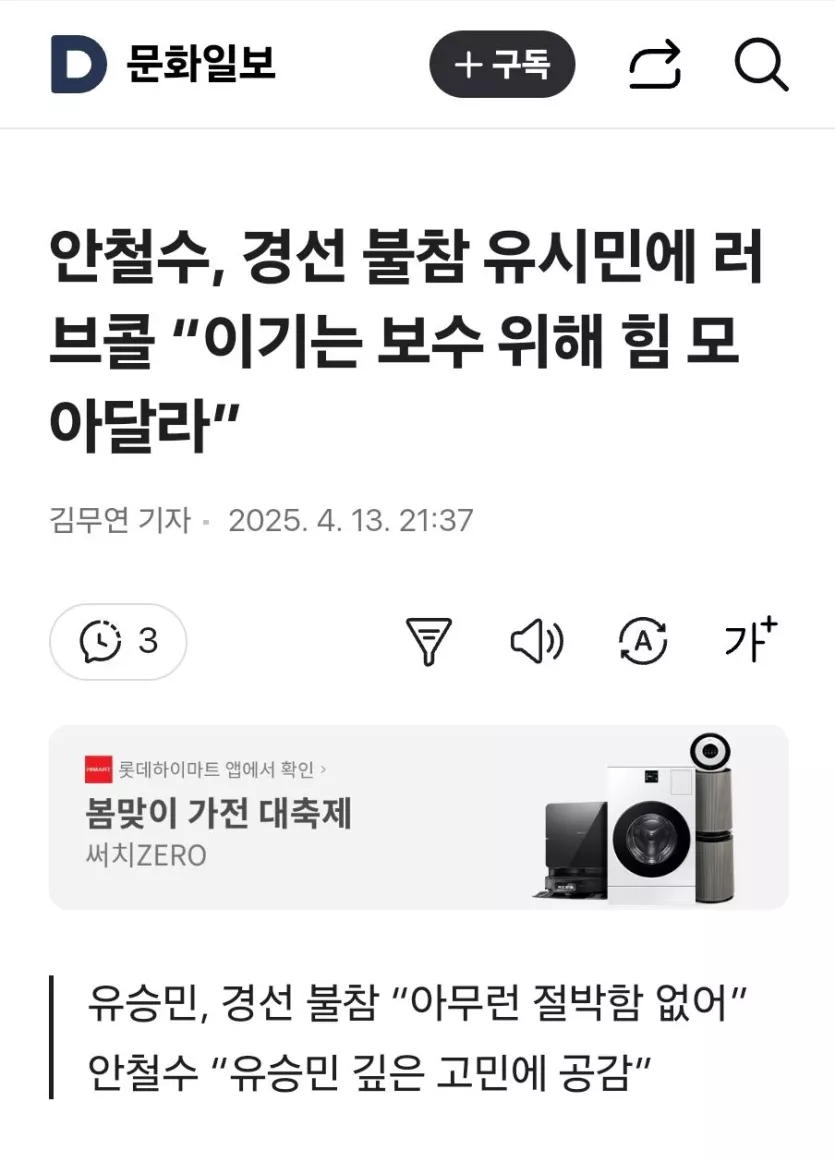Adjust font size with 가+ icon

(751, 640)
